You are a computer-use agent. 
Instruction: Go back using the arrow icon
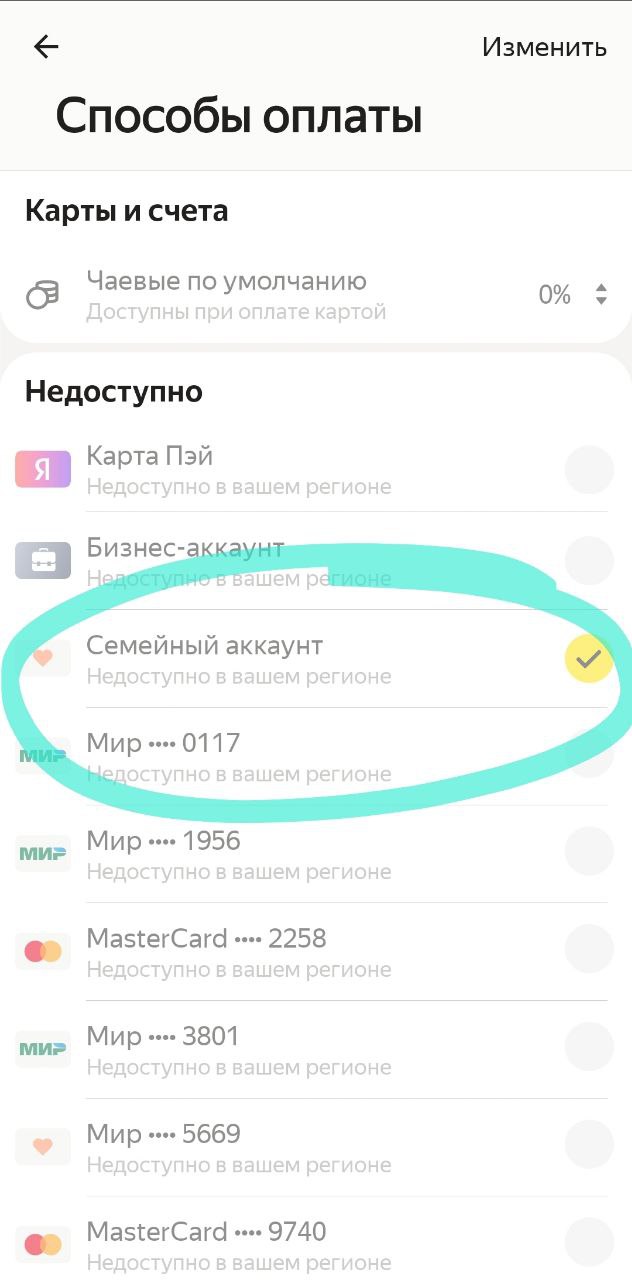[x=46, y=47]
